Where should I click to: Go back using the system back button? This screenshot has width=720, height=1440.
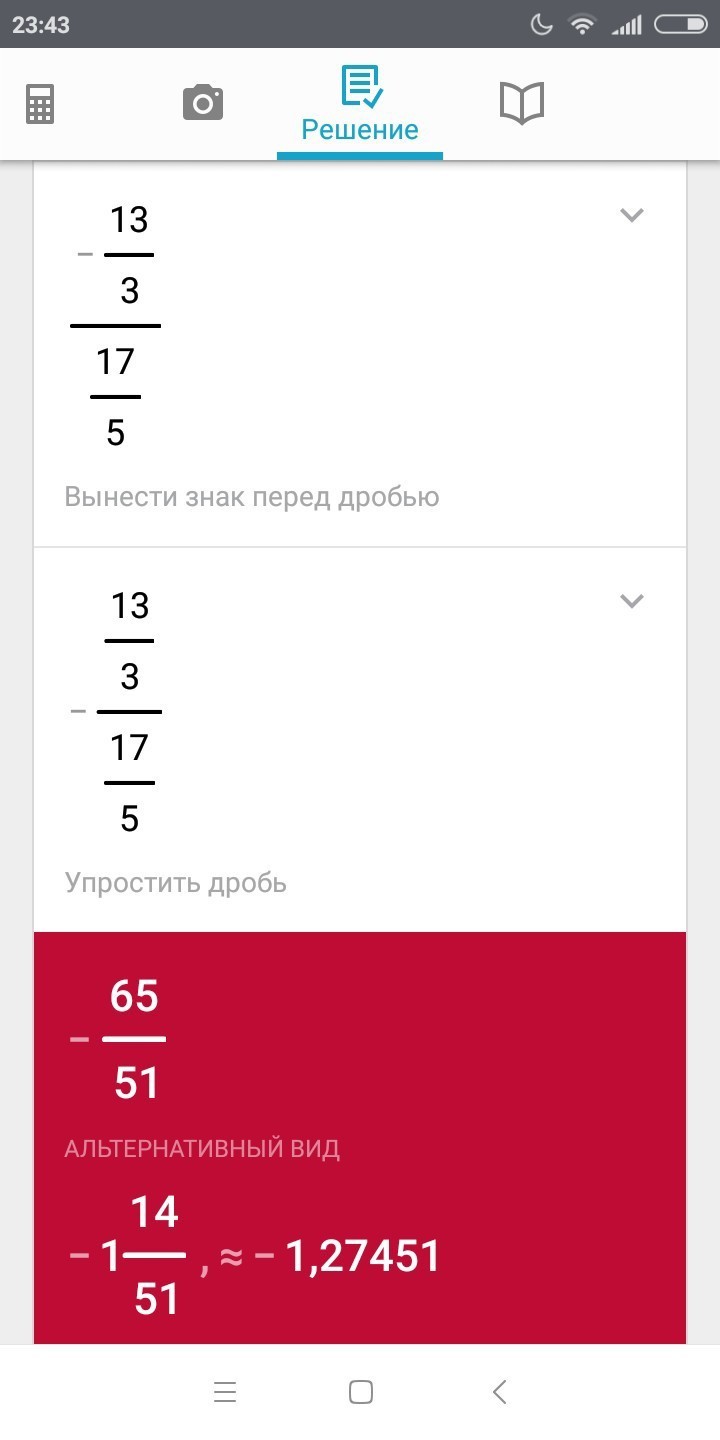click(x=500, y=1391)
